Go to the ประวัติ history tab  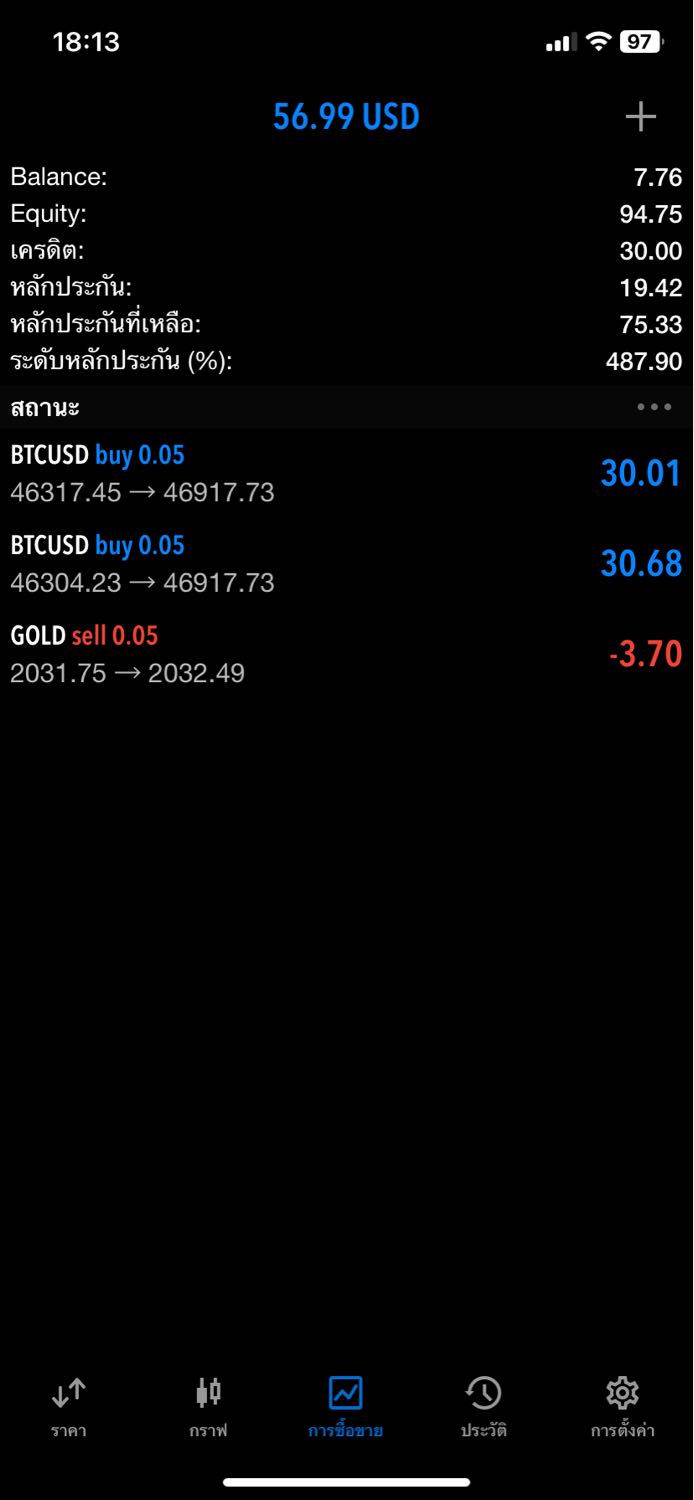(x=484, y=1407)
